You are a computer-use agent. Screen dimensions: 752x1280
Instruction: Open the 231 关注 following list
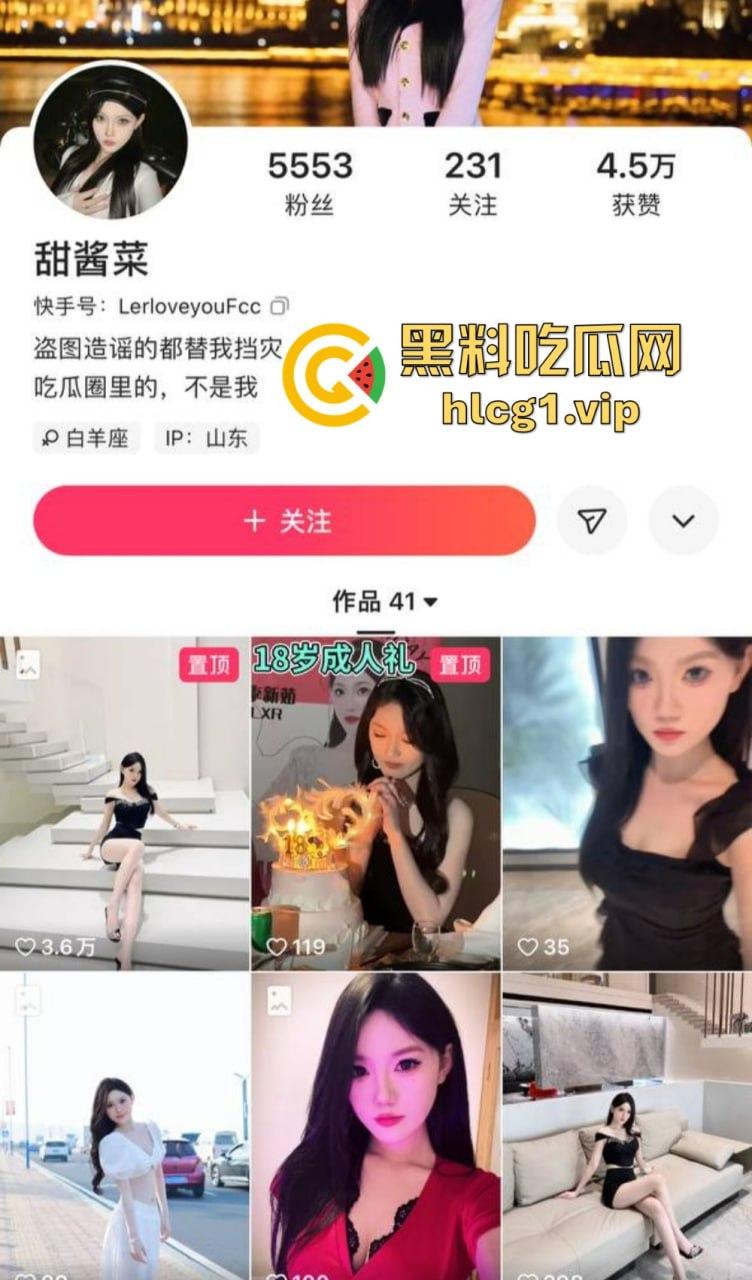[472, 183]
